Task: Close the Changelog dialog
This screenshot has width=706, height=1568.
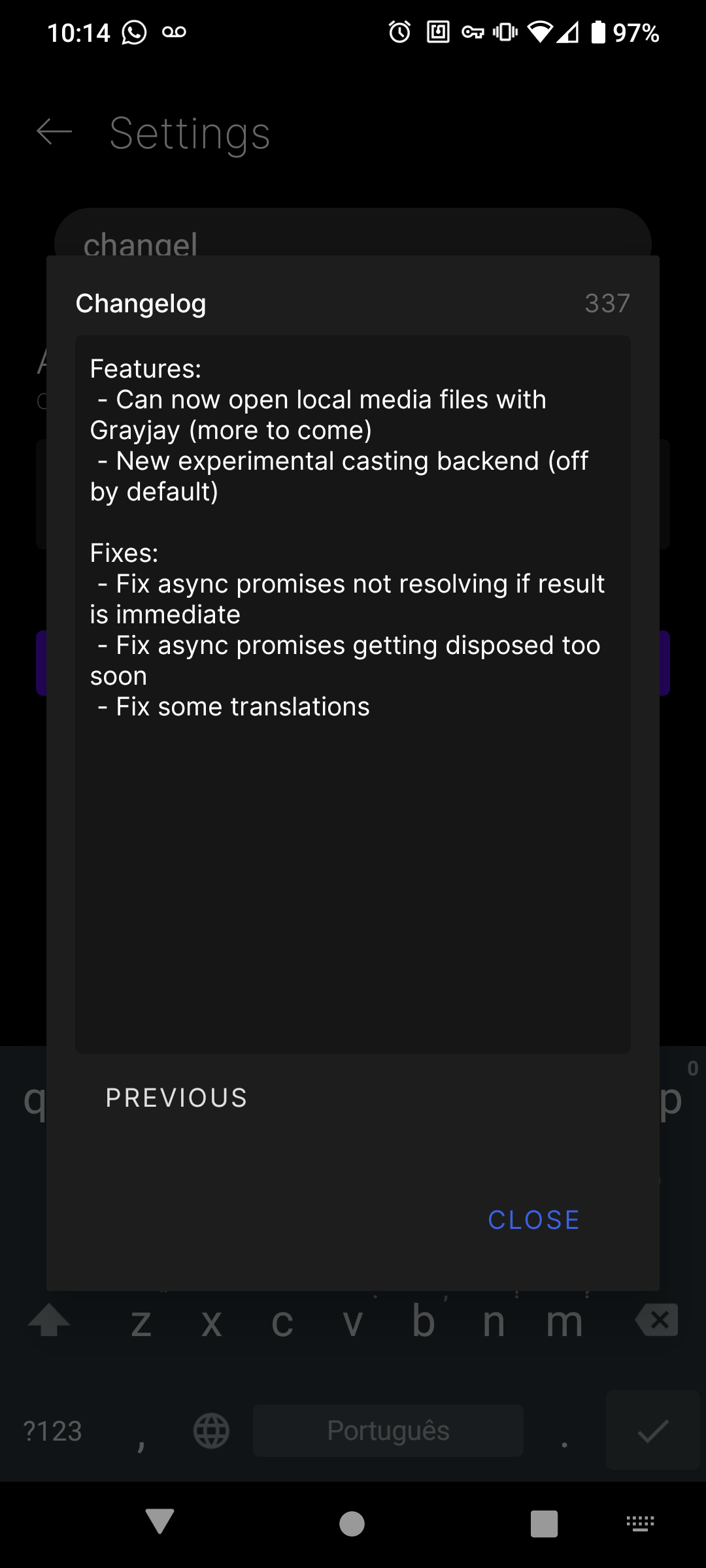Action: point(533,1220)
